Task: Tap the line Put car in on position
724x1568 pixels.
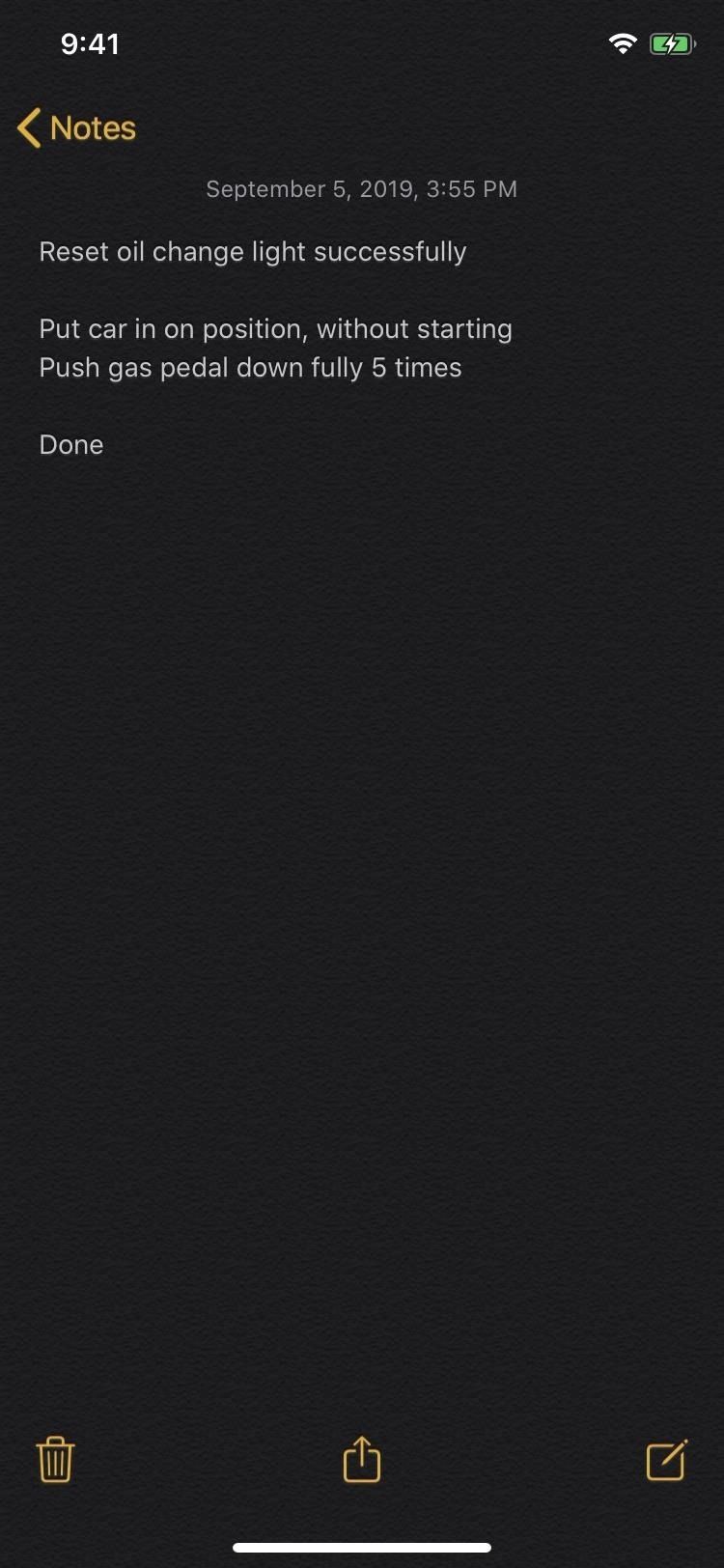Action: pyautogui.click(x=275, y=328)
